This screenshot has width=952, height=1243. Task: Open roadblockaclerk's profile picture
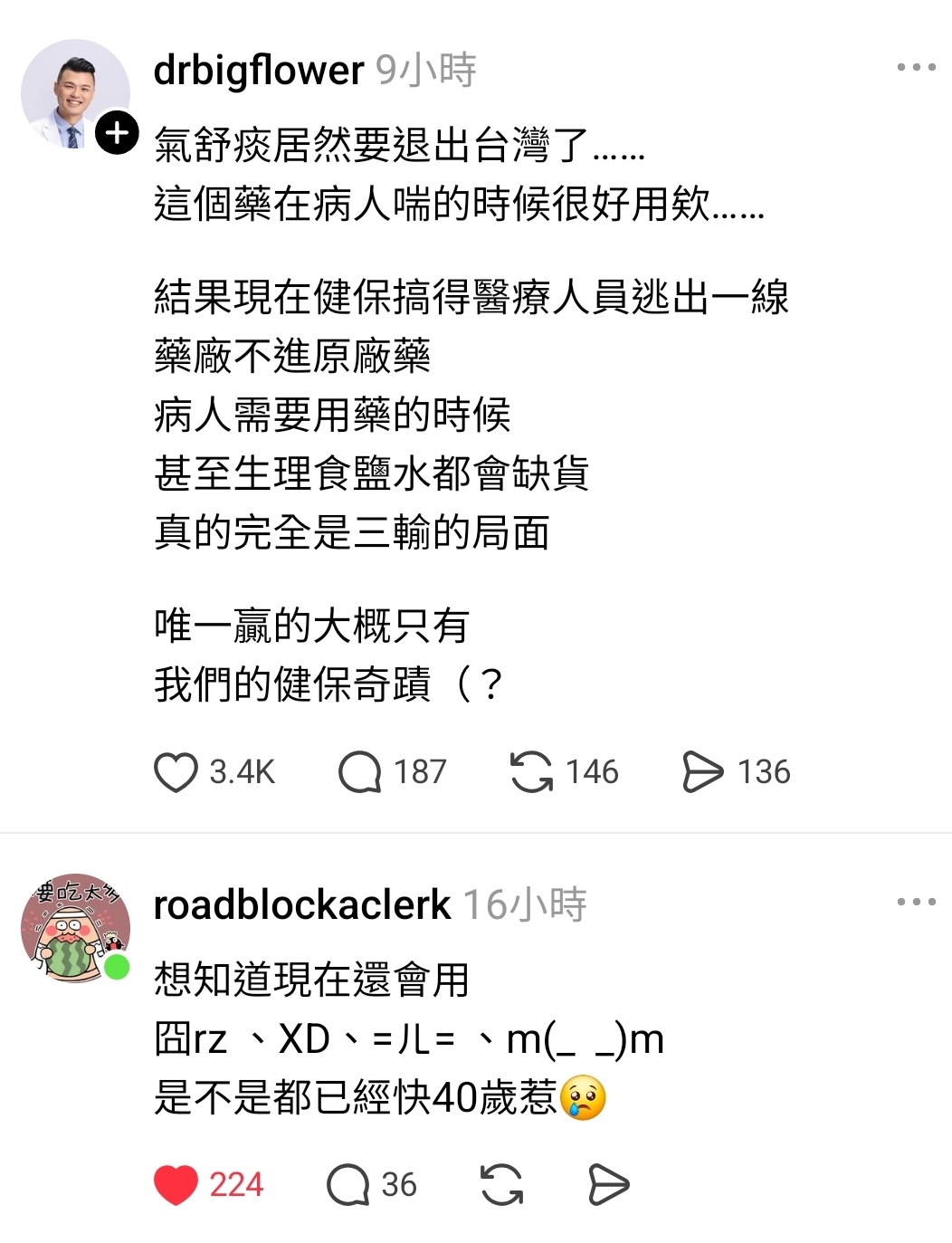[74, 930]
